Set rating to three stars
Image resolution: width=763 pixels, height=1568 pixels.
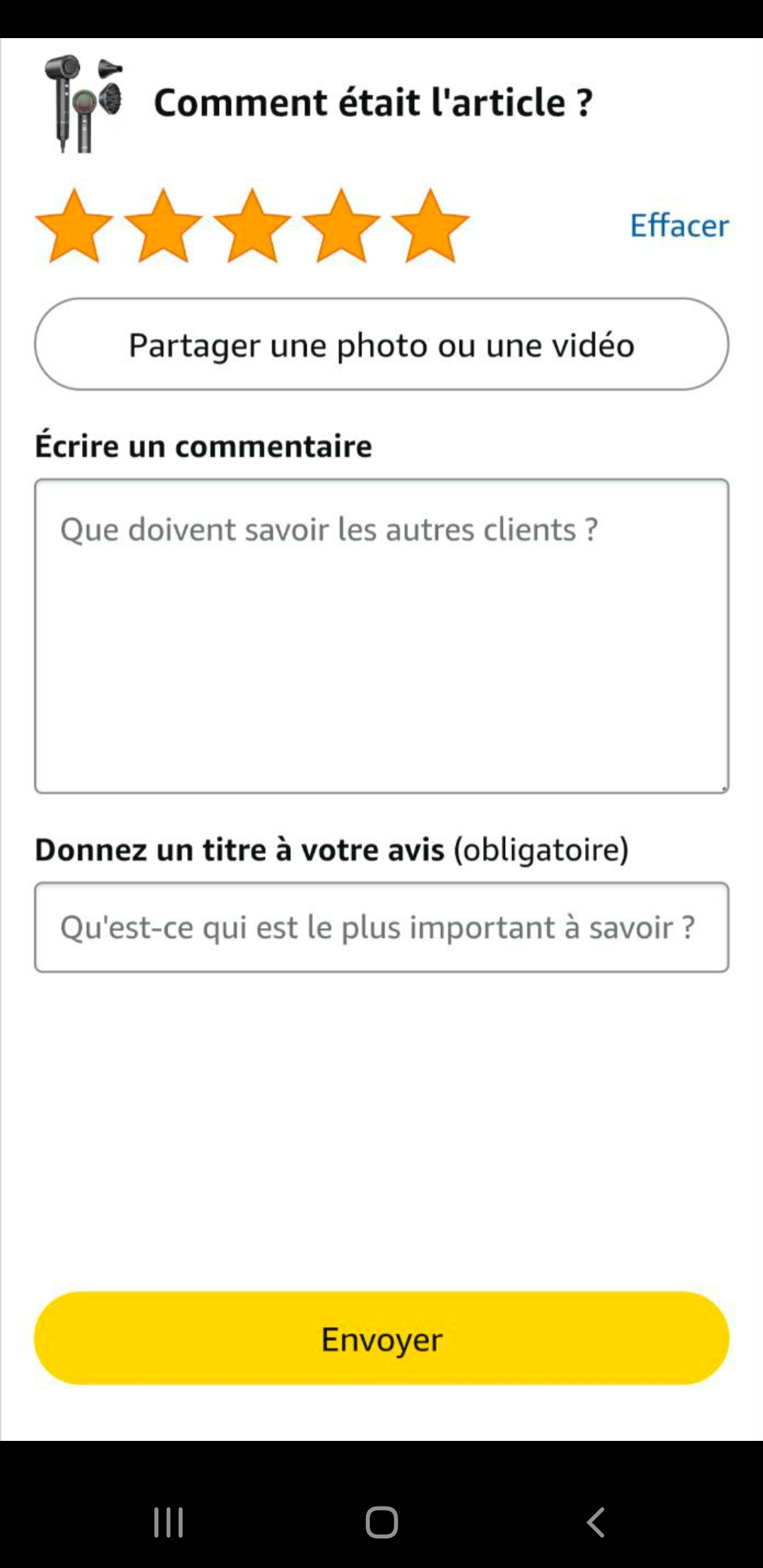[x=252, y=227]
